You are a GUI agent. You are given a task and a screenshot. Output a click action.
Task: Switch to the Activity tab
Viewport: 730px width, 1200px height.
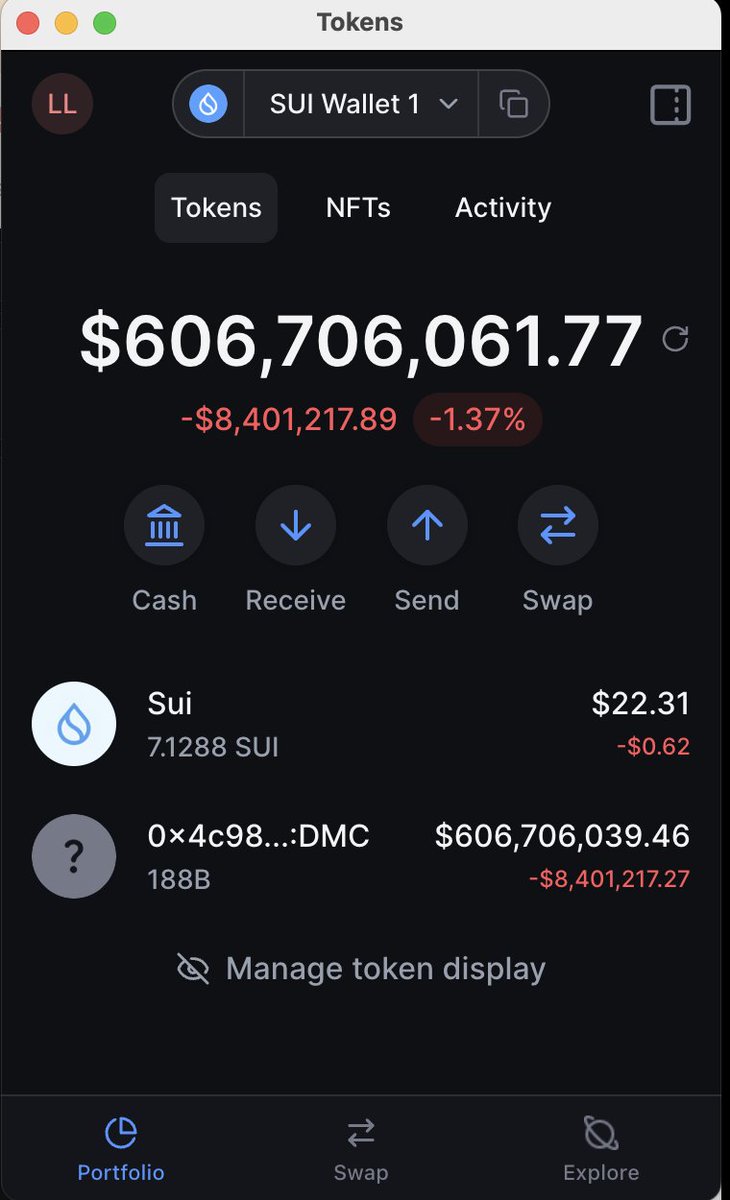coord(503,208)
